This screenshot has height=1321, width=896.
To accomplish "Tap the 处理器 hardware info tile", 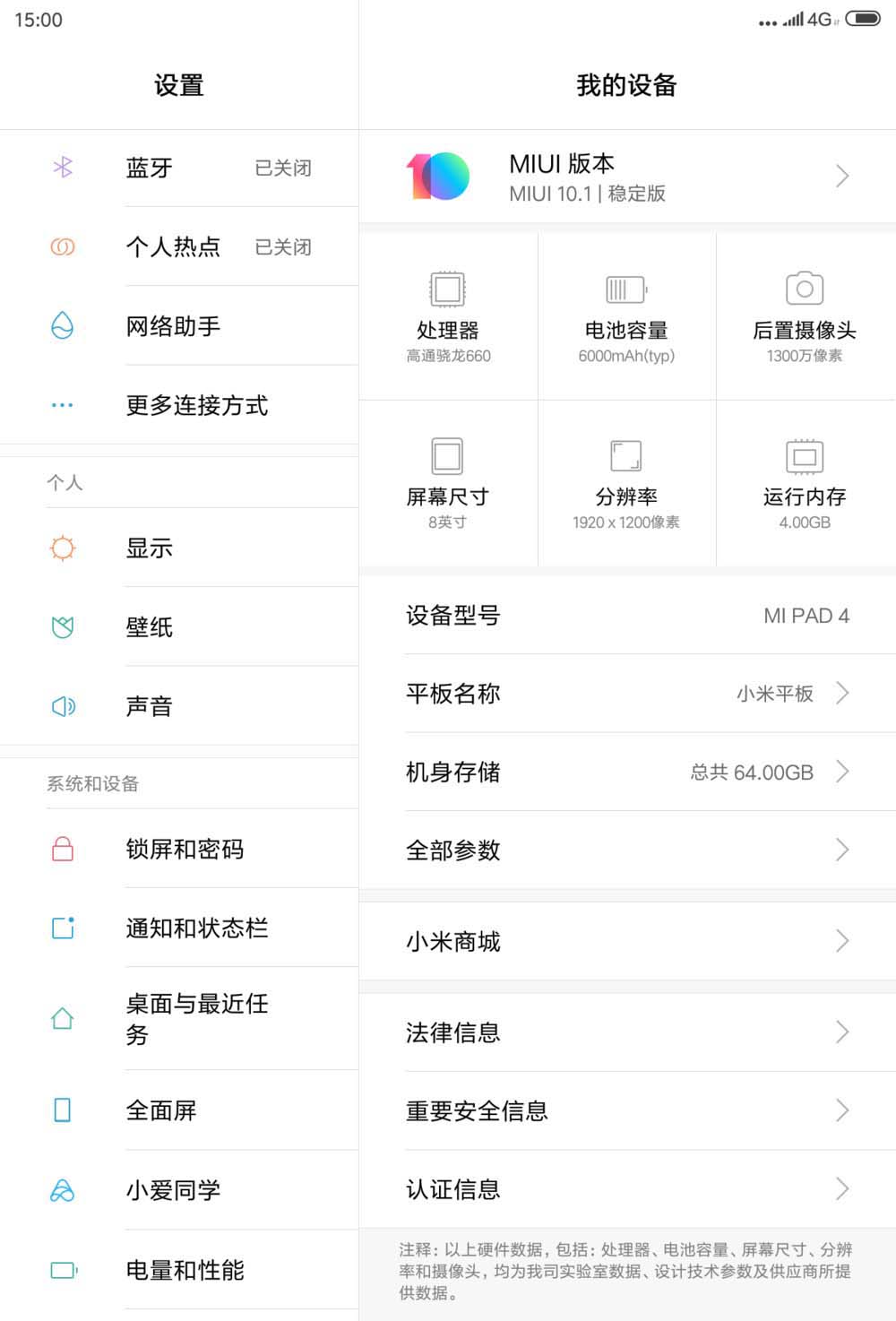I will click(447, 315).
